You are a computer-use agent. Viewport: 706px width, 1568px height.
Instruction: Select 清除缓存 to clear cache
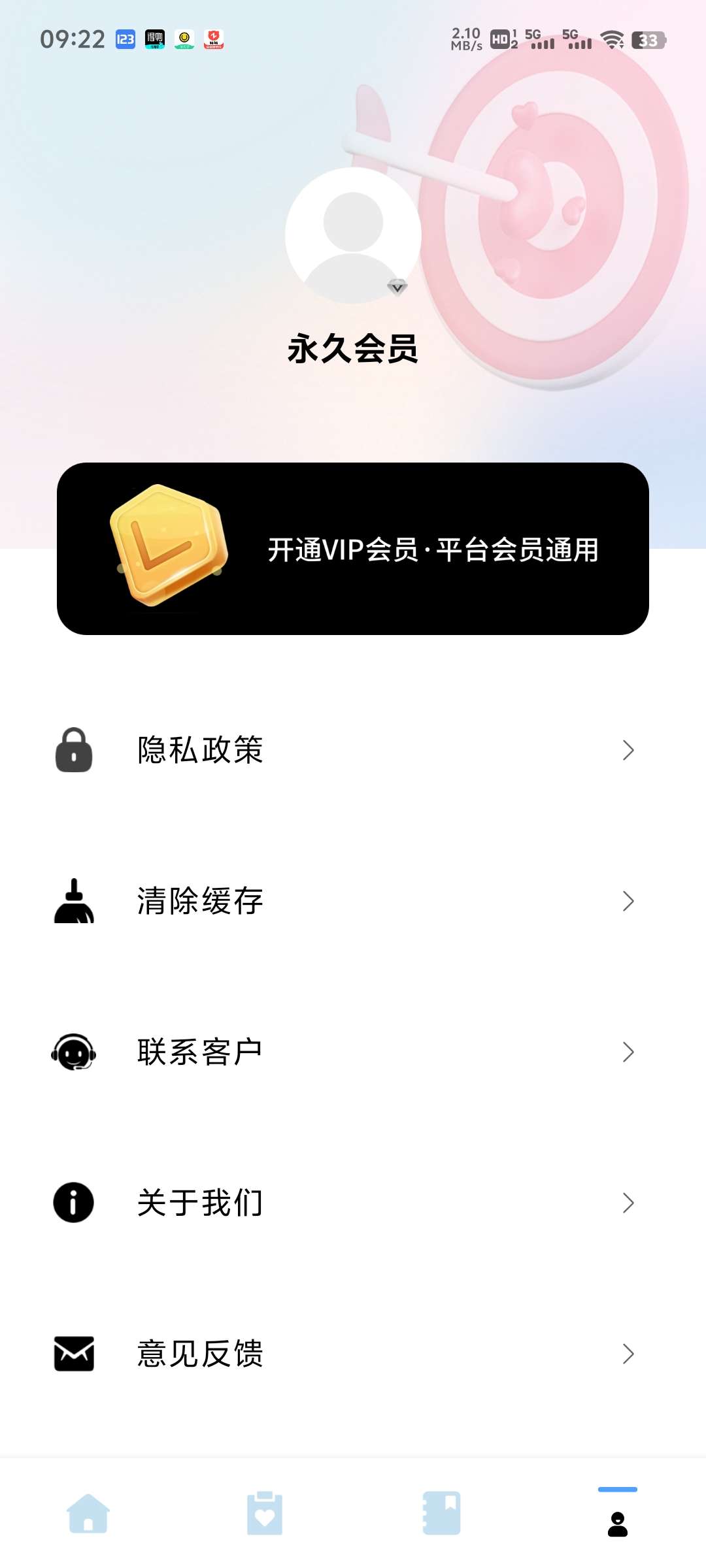[x=353, y=901]
